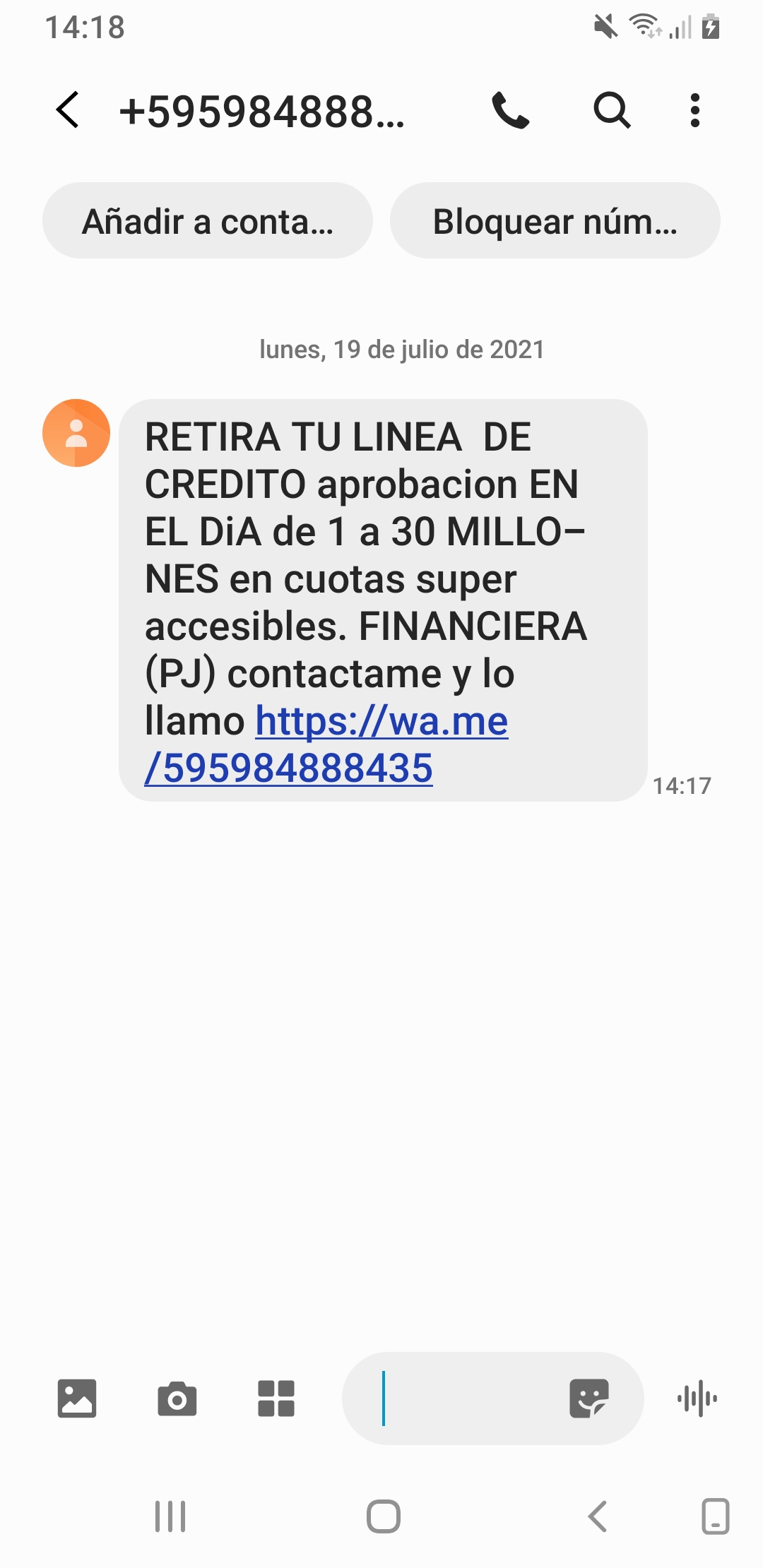The height and width of the screenshot is (1568, 763).
Task: Tap Añadir a contactos button
Action: (x=208, y=221)
